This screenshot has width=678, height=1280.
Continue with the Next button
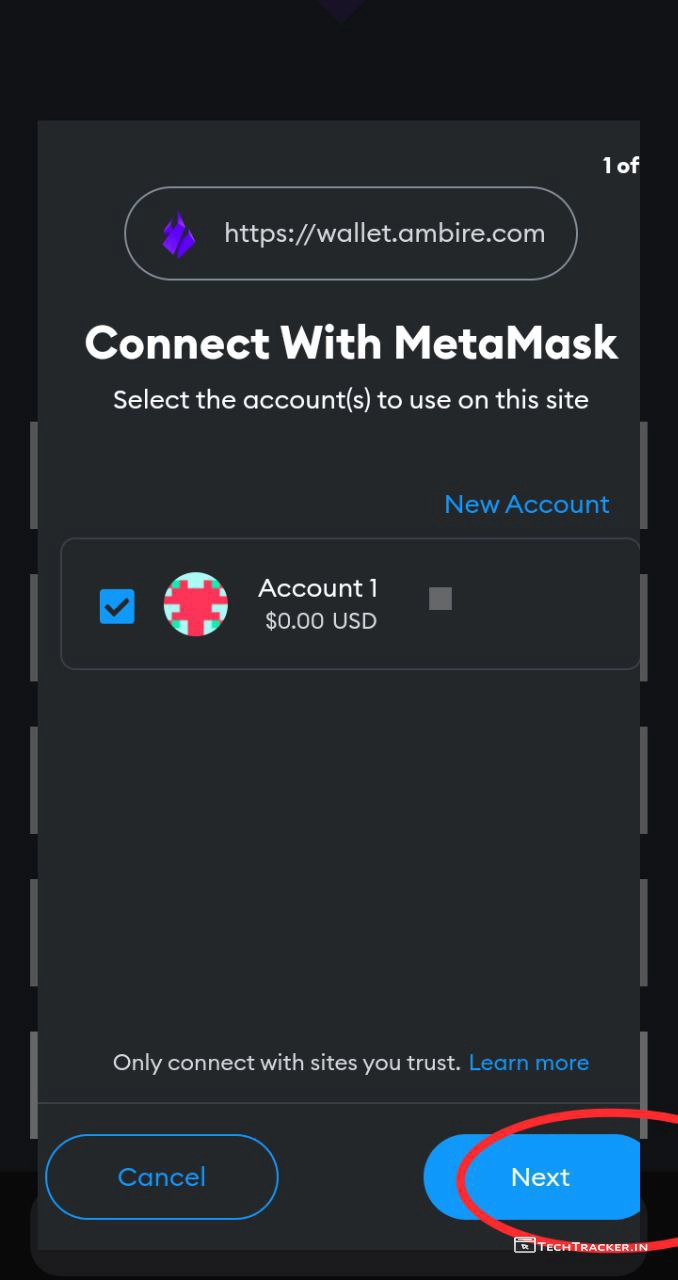tap(538, 1177)
